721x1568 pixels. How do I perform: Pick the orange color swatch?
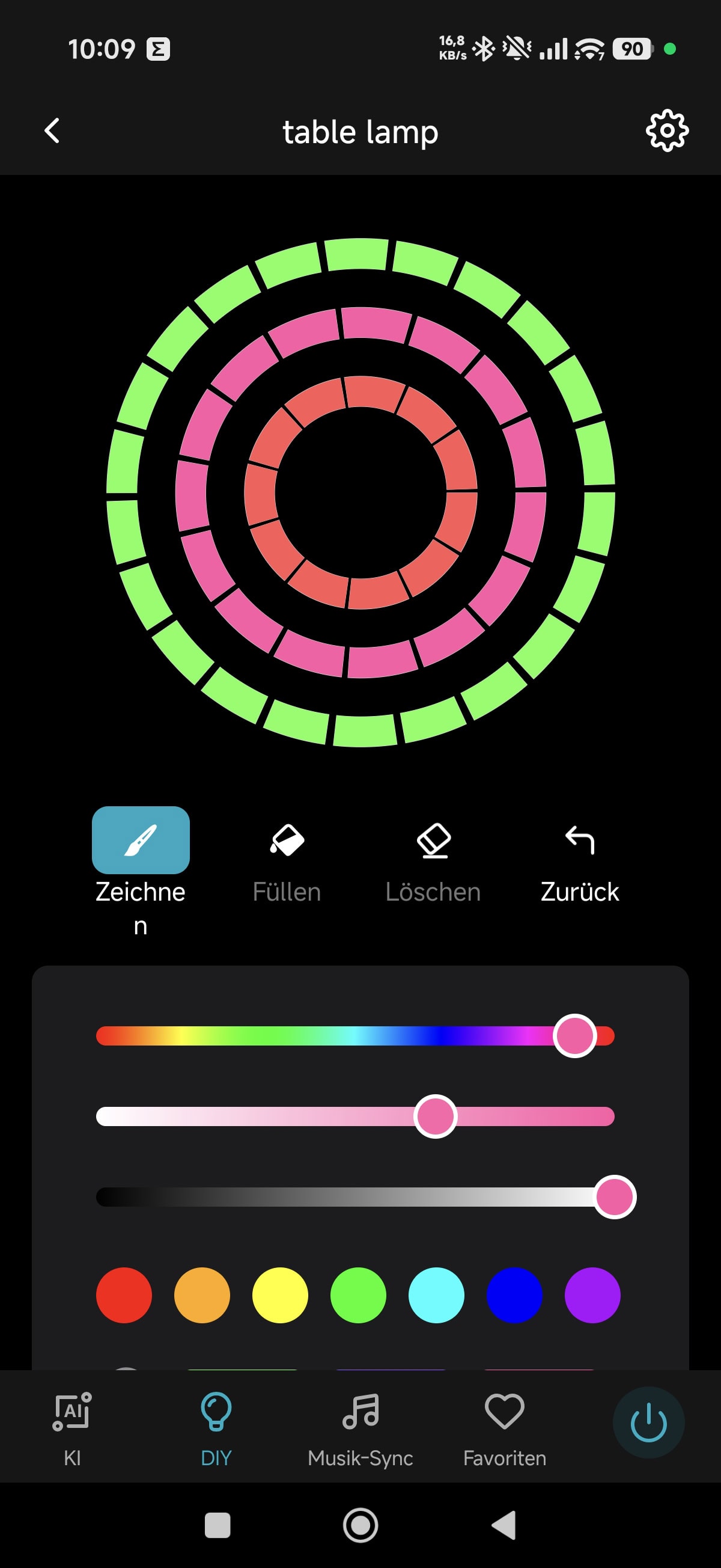[202, 1295]
